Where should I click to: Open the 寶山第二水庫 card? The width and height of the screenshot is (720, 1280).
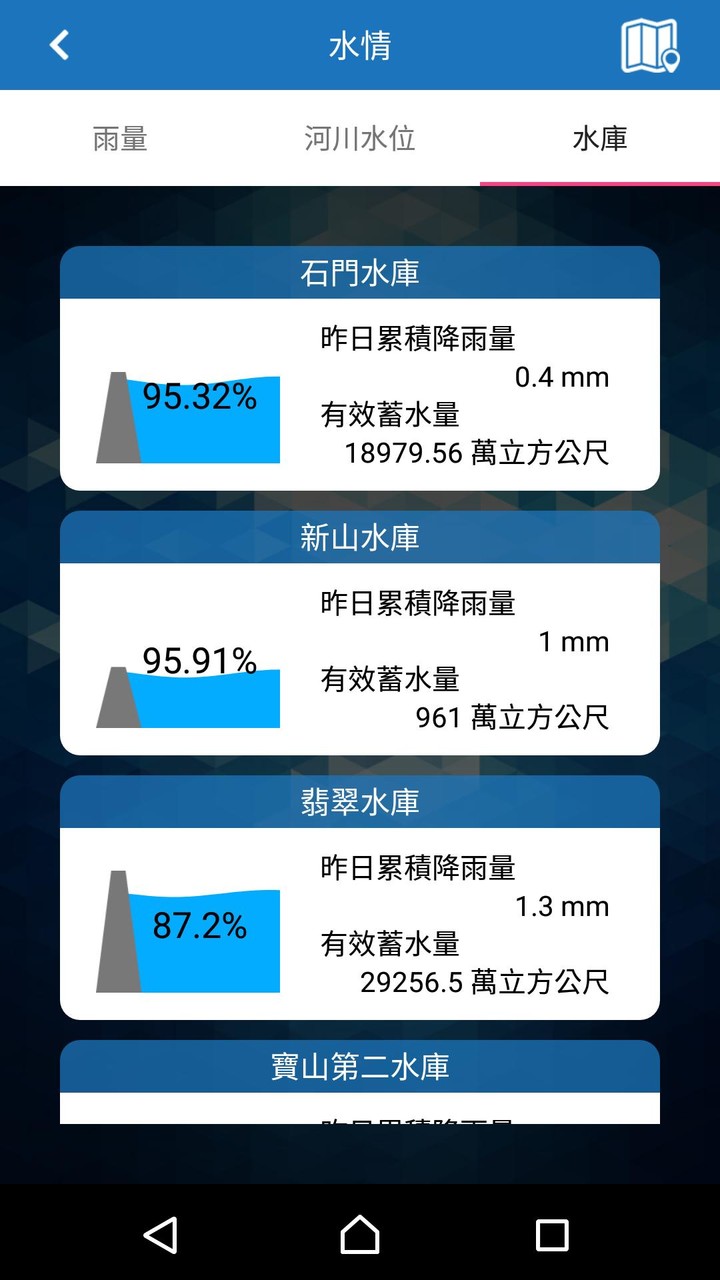coord(360,1066)
